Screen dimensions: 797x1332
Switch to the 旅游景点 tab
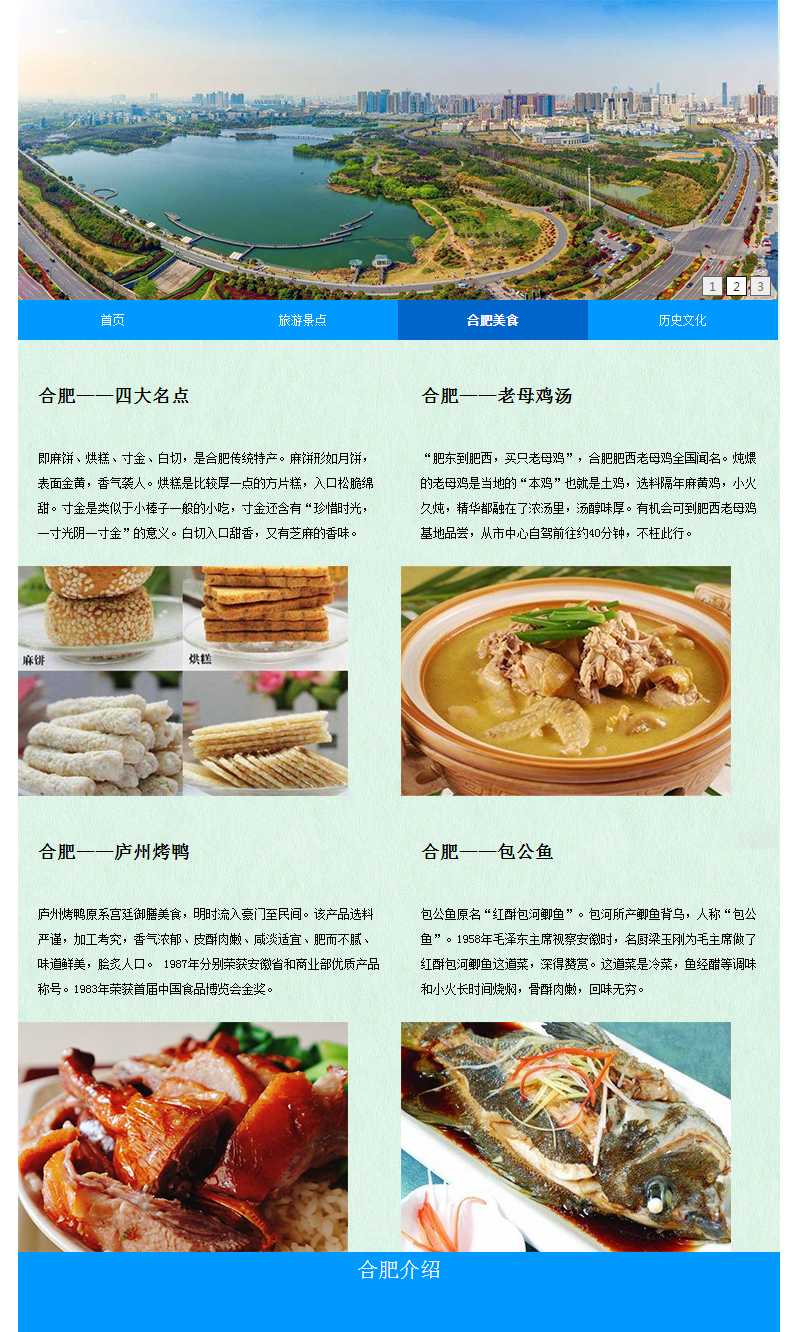302,320
